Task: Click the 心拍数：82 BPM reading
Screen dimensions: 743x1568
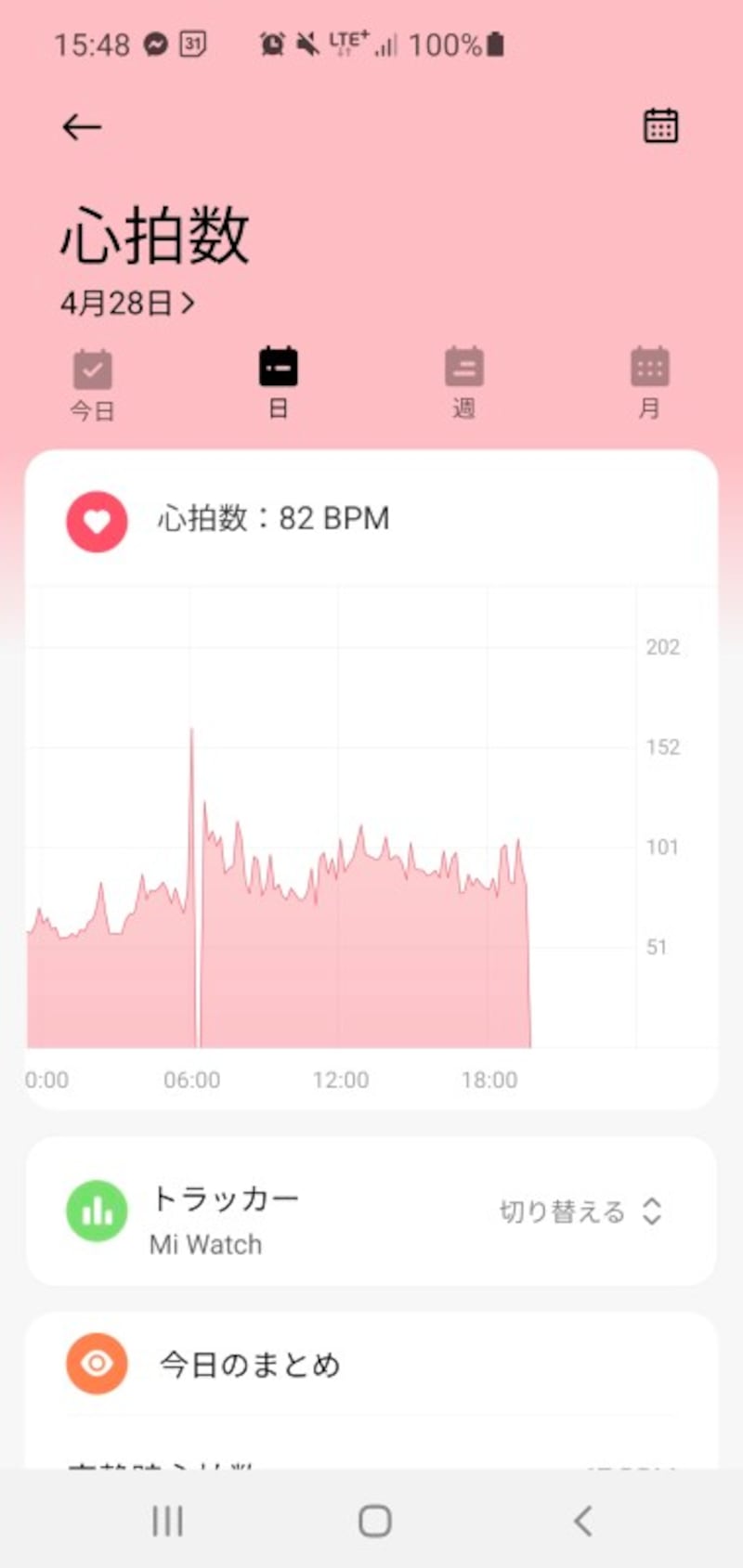Action: 272,520
